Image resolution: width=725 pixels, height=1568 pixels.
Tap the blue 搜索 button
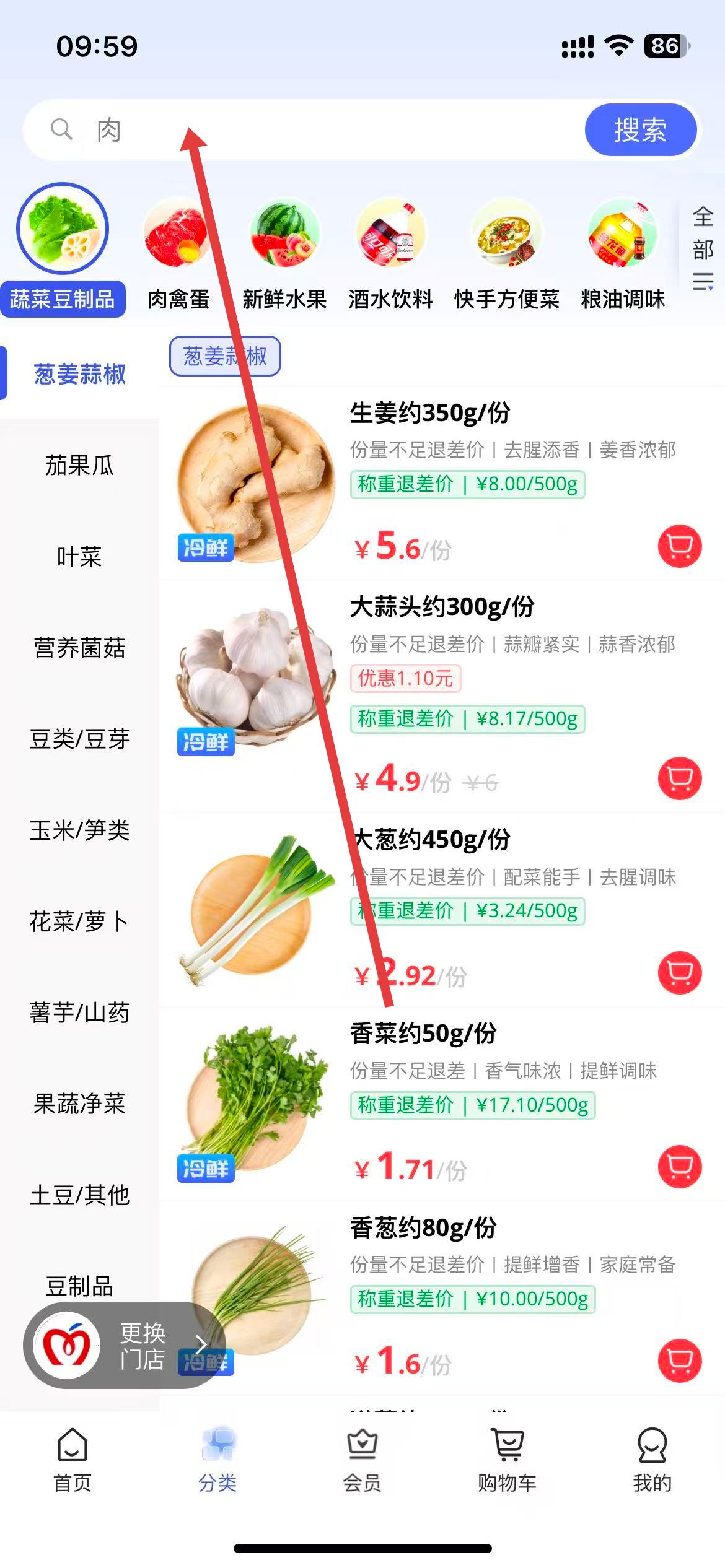[640, 130]
